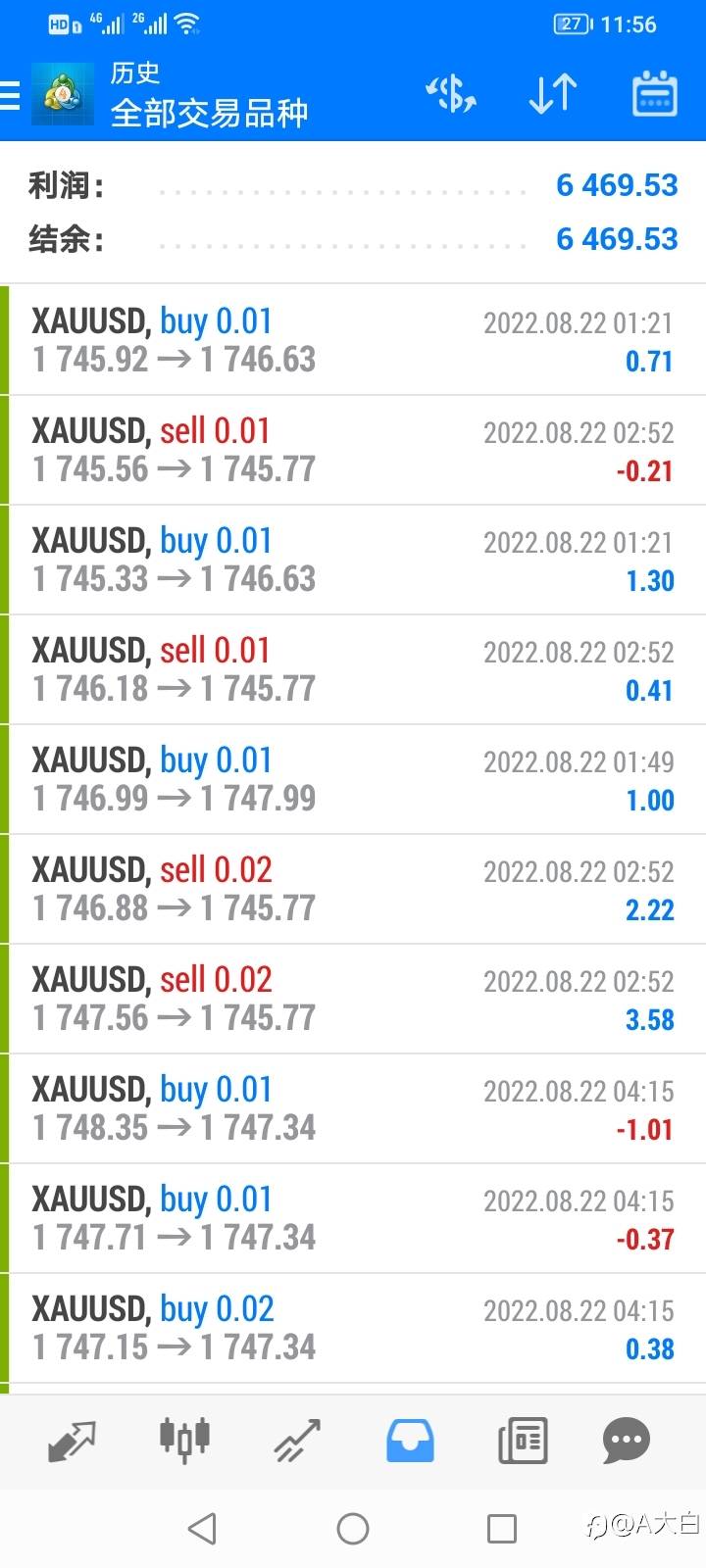
Task: Open the sort order options
Action: tap(552, 95)
